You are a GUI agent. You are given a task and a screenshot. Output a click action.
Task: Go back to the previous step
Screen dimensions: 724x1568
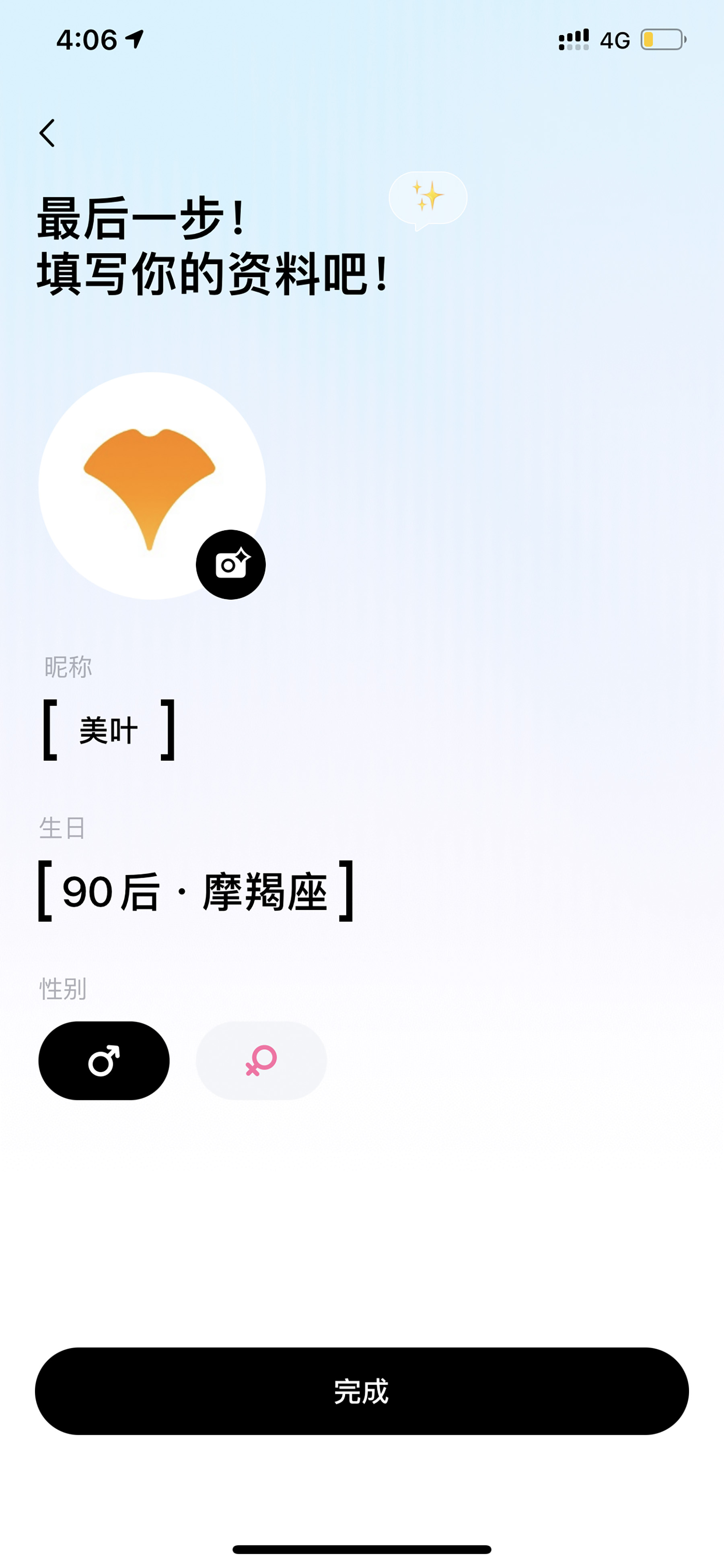coord(47,133)
